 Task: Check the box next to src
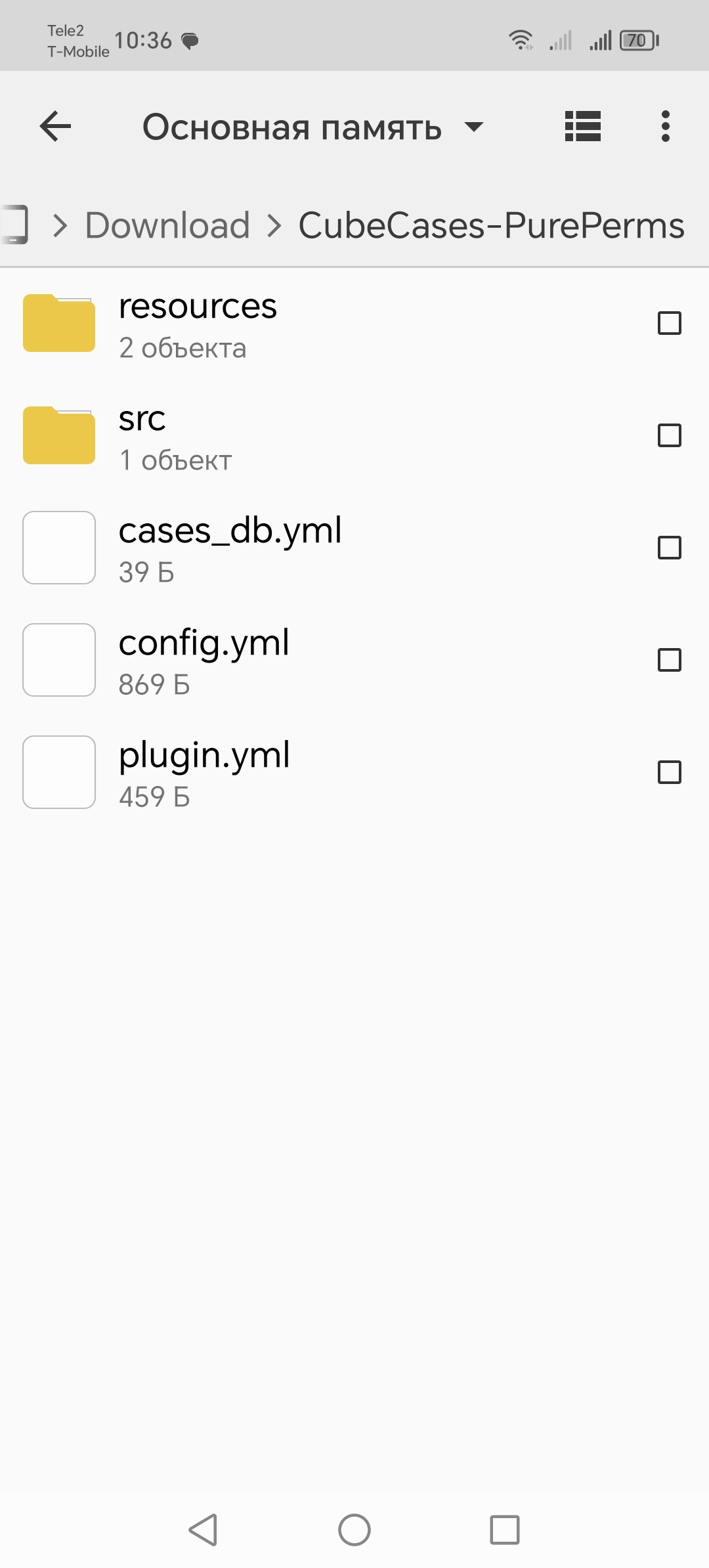click(669, 435)
